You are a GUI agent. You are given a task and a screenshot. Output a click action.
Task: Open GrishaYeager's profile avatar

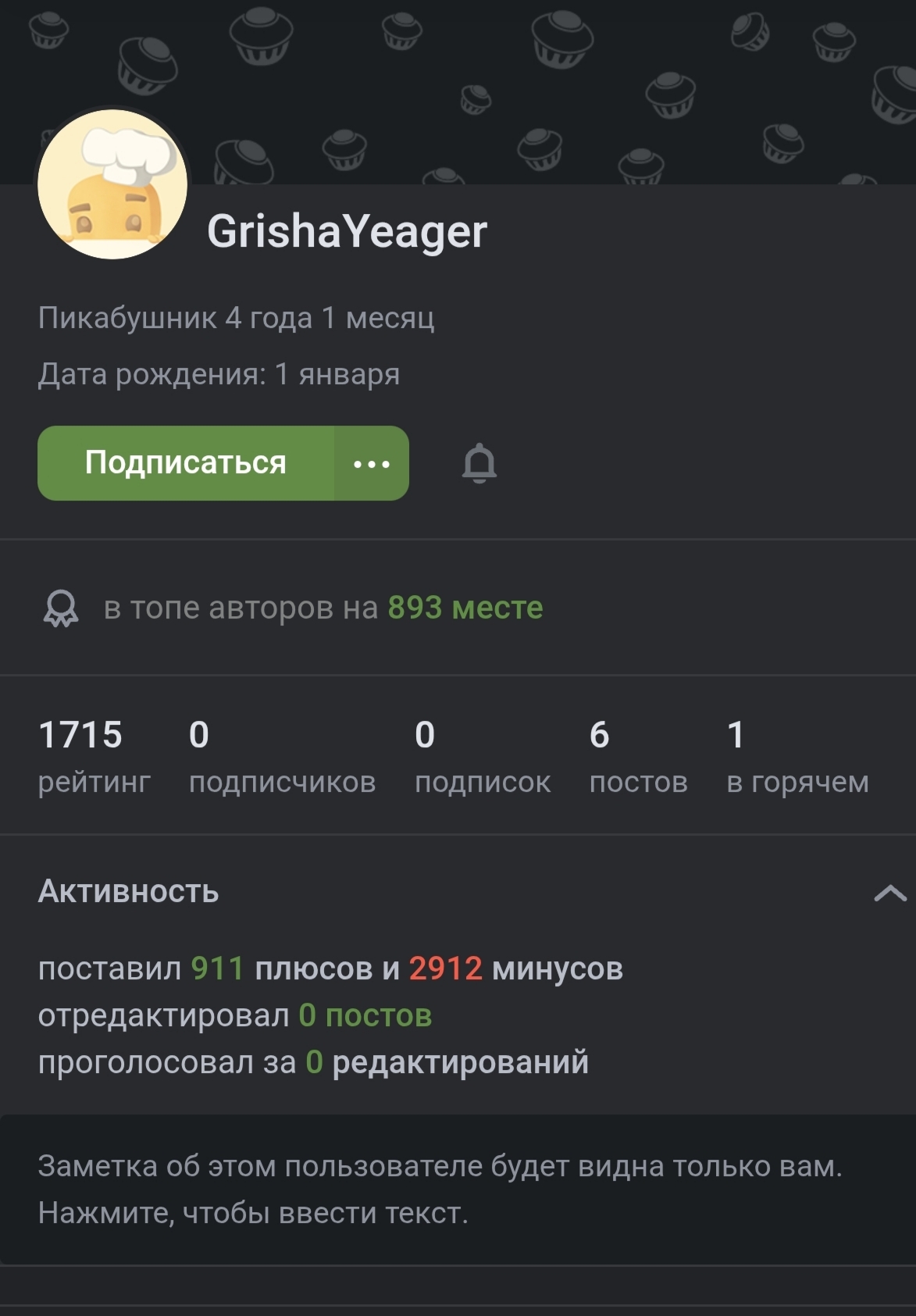[x=113, y=184]
